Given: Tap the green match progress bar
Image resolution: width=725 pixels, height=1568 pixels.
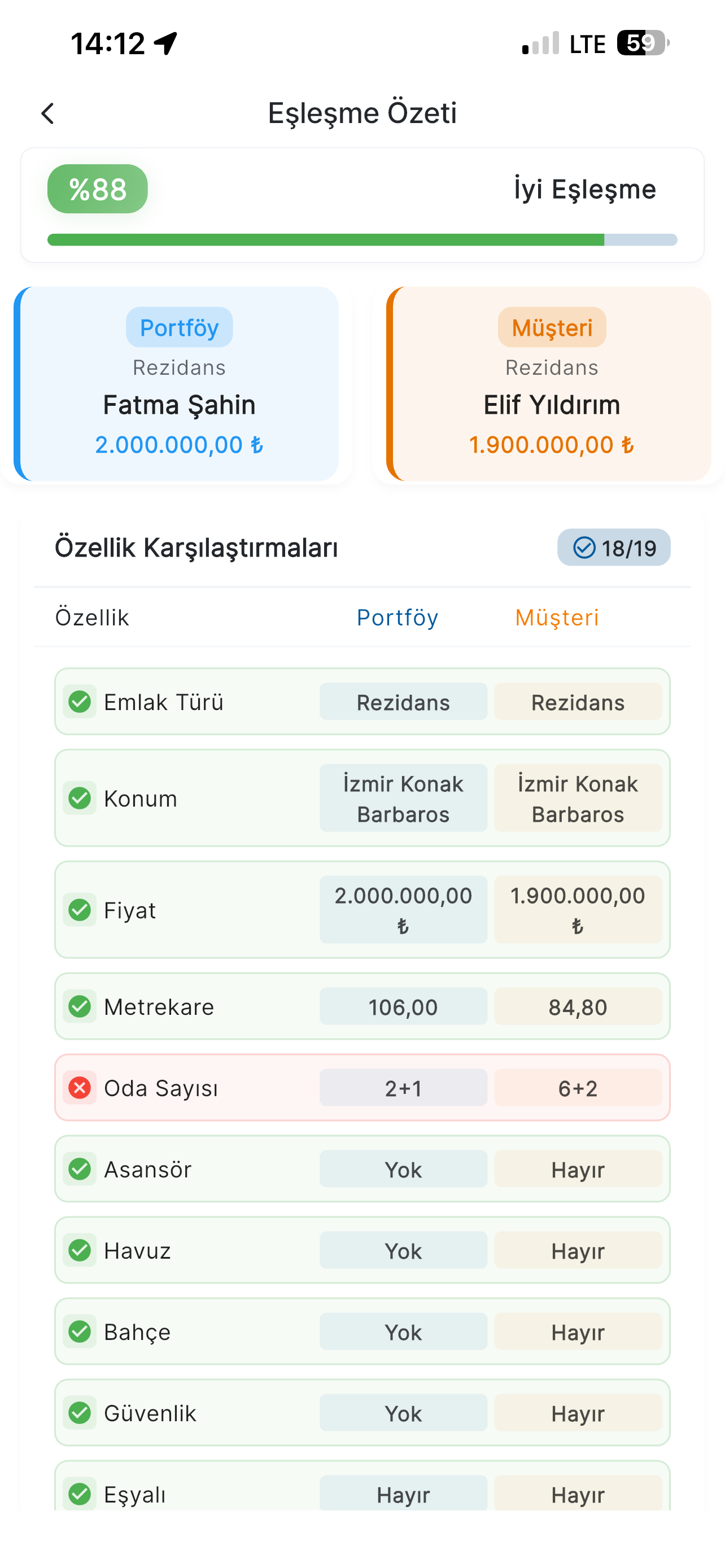Looking at the screenshot, I should pos(361,239).
